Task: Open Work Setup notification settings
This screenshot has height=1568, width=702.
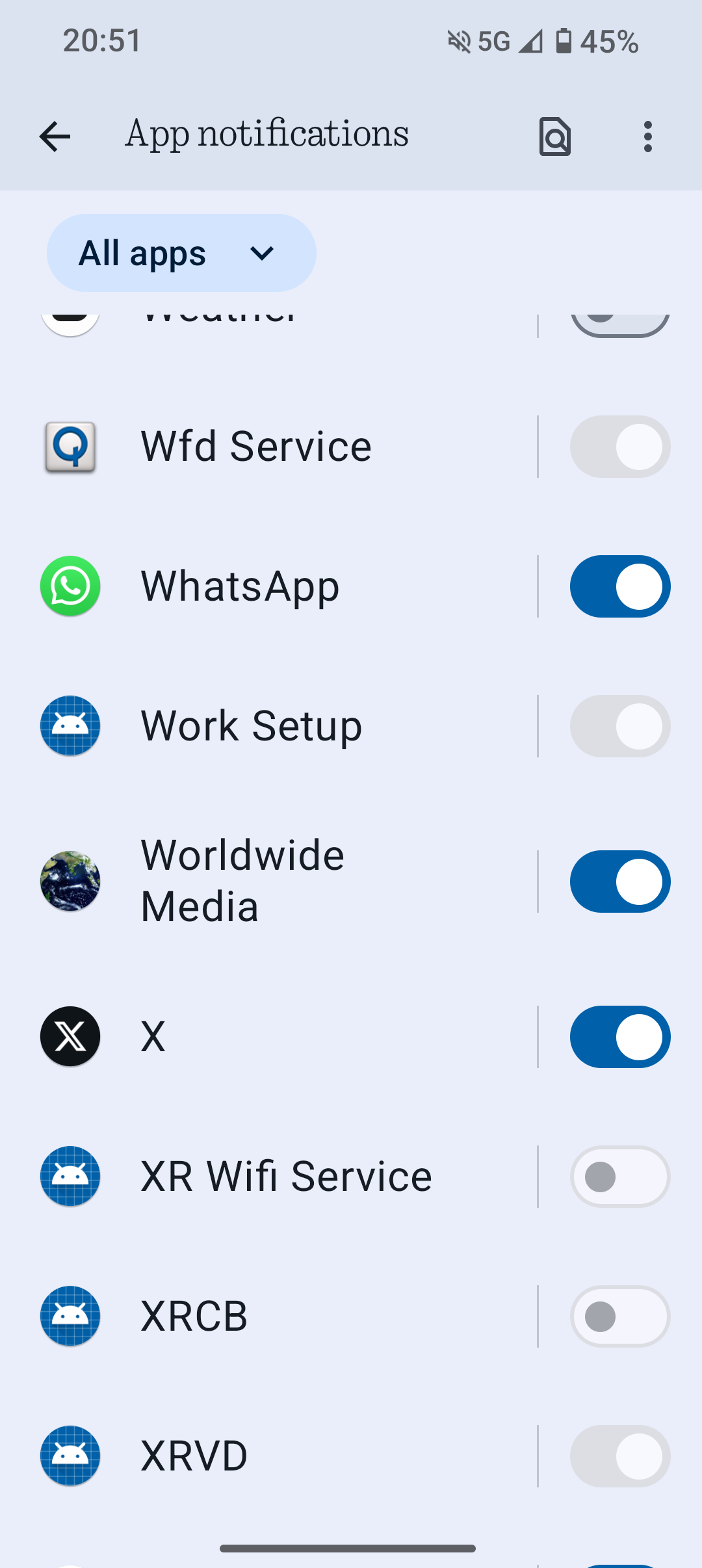Action: [x=269, y=726]
